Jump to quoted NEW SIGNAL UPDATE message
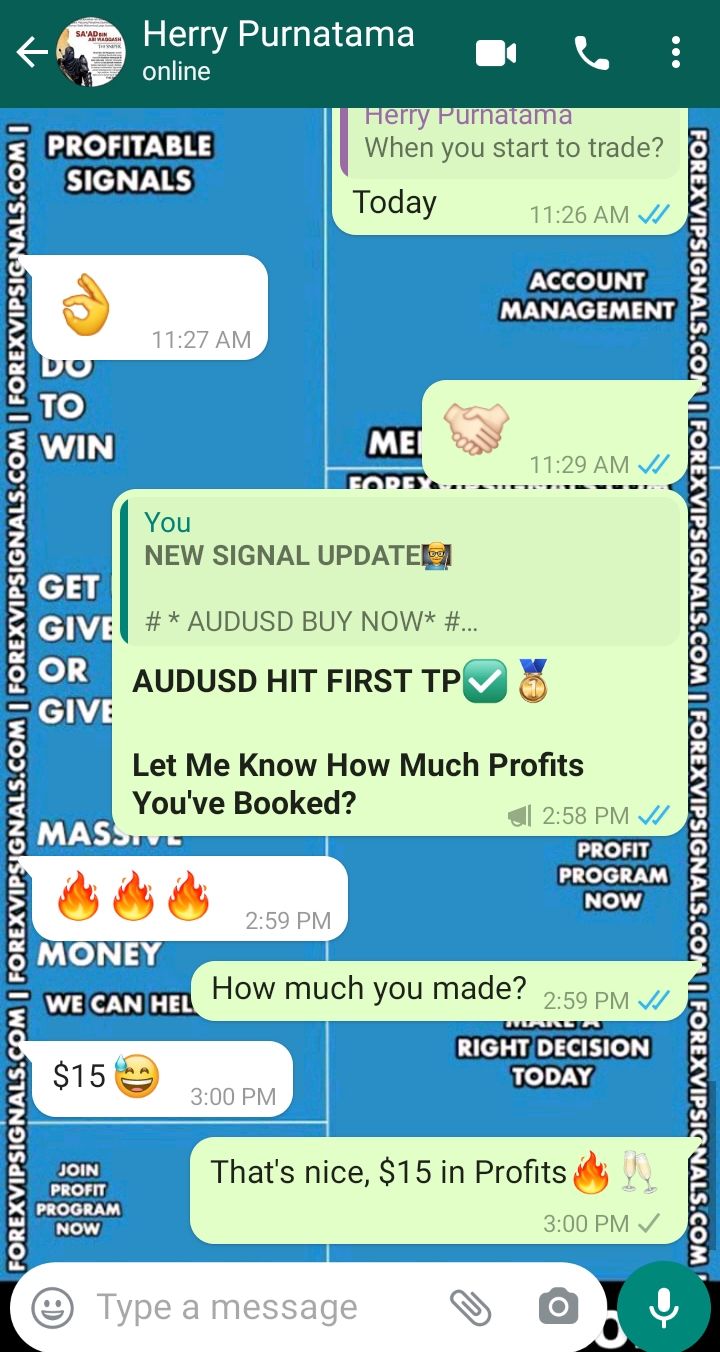 [x=400, y=572]
